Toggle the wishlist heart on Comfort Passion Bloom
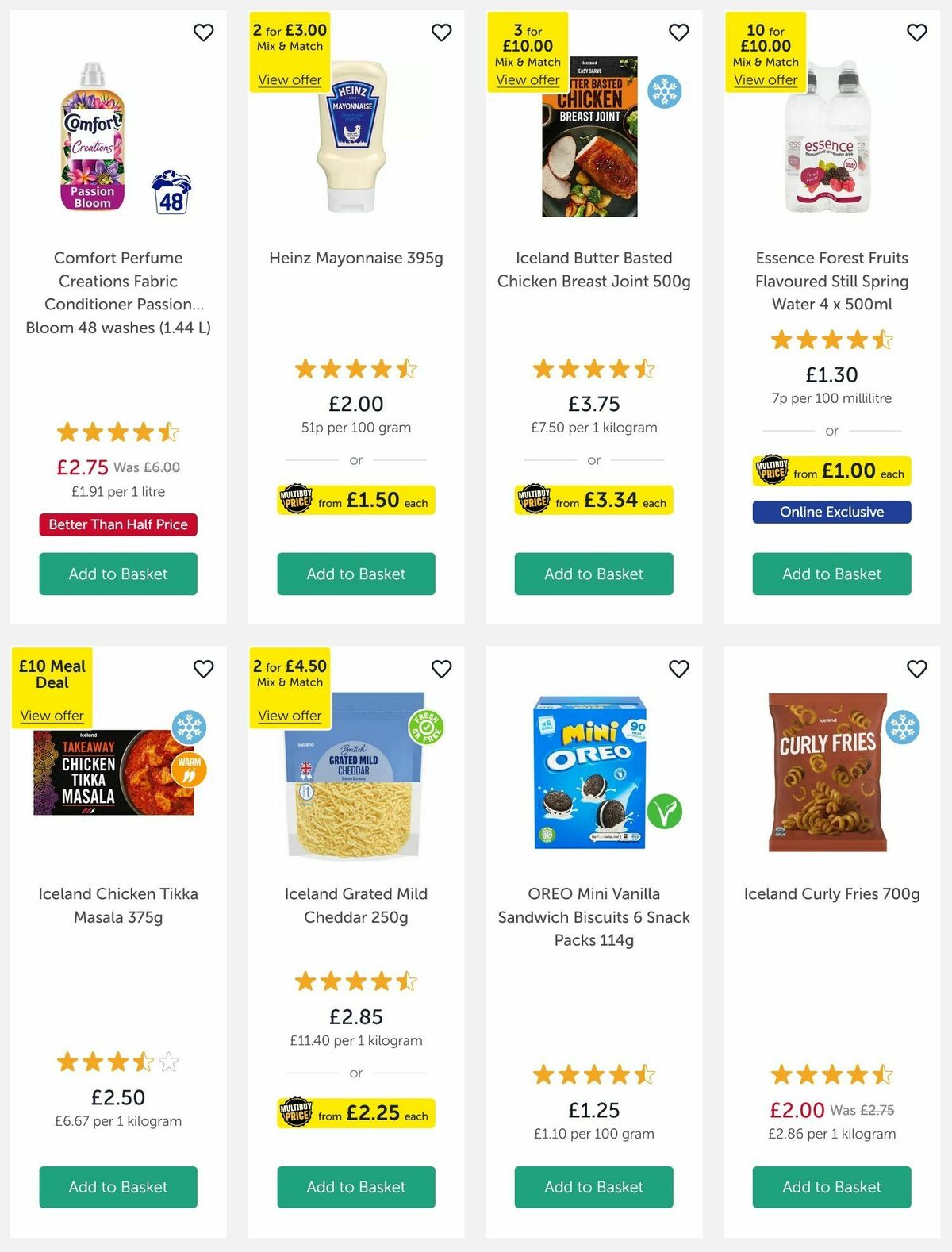 (x=203, y=33)
